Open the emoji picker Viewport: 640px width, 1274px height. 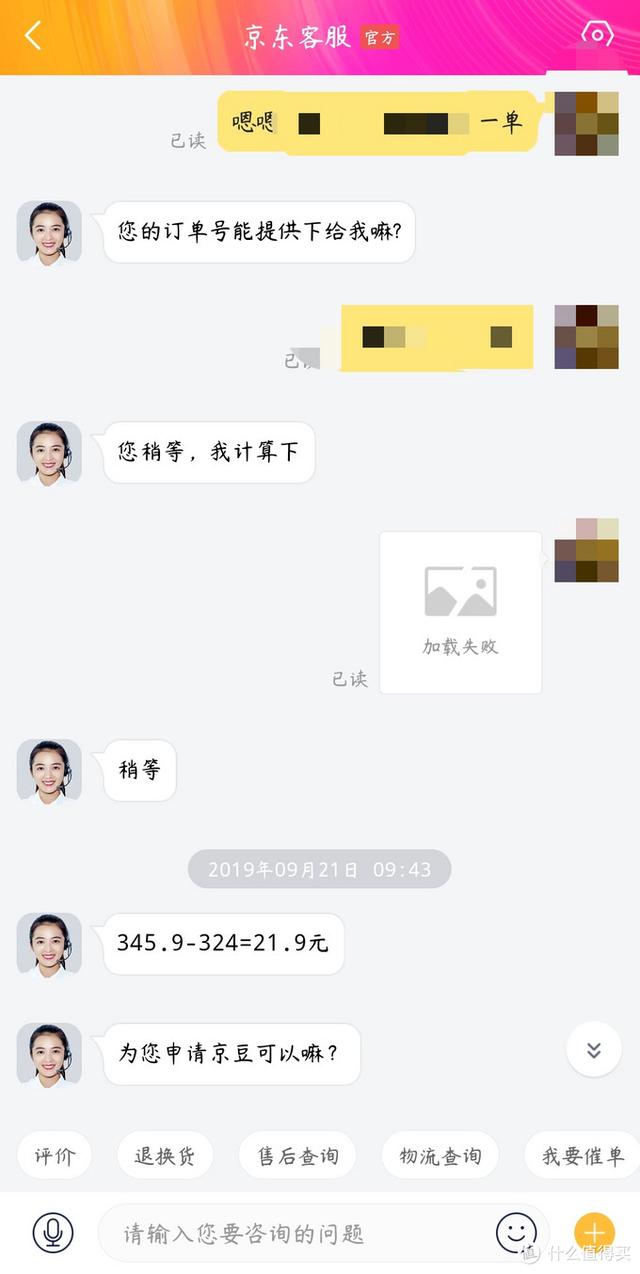click(x=516, y=1232)
